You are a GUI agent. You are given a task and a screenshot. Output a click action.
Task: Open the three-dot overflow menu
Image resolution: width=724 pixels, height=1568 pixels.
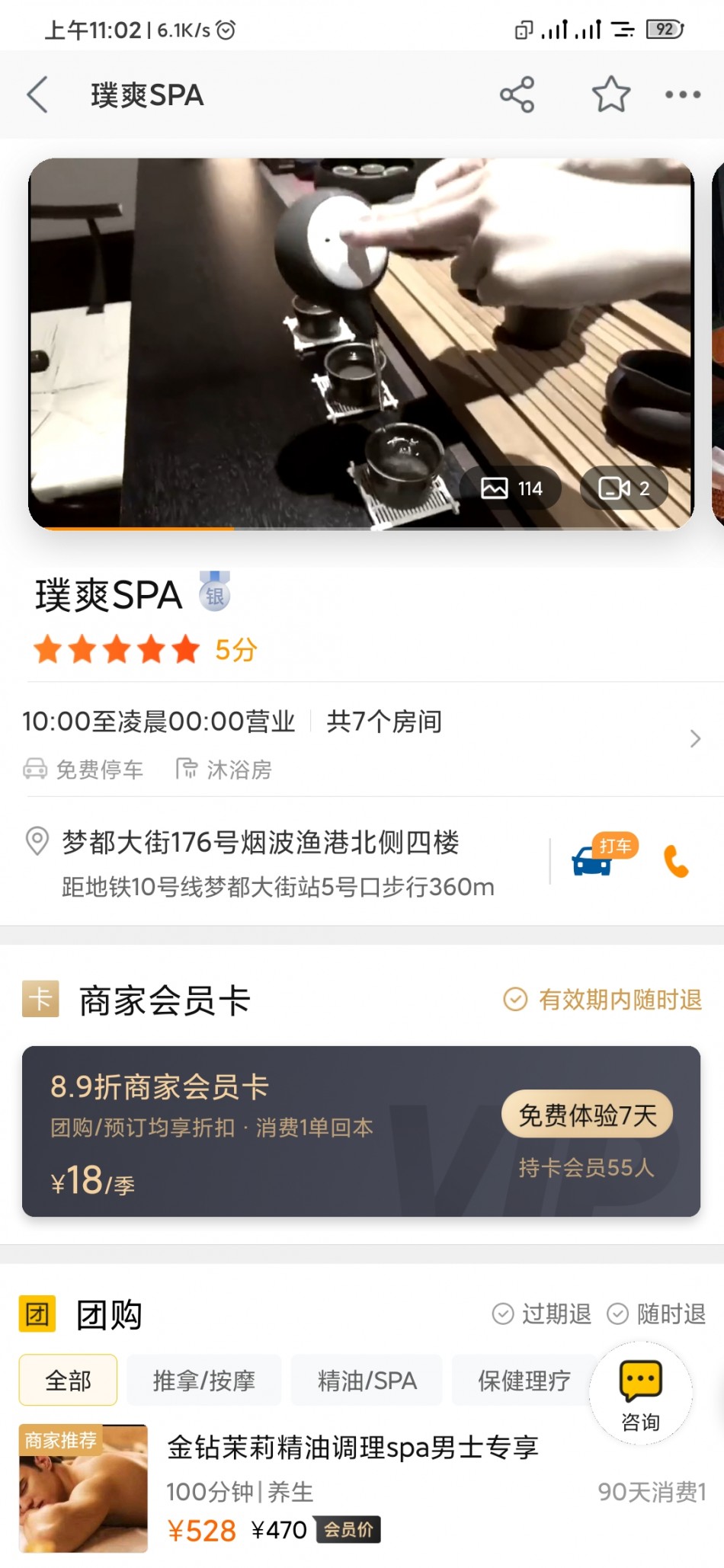[682, 95]
